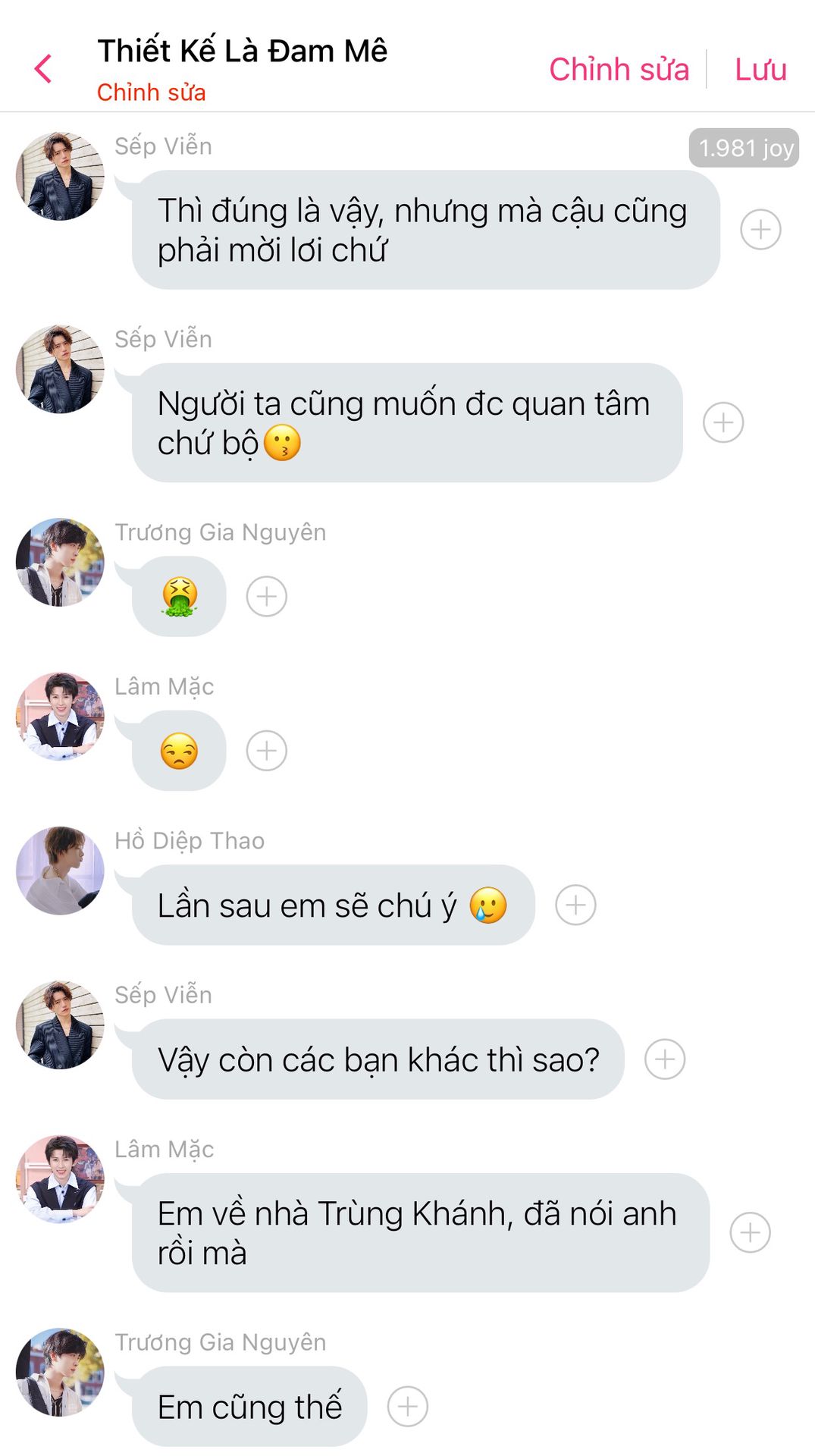Tap Chỉnh sửa under the story title
This screenshot has width=815, height=1456.
[151, 93]
